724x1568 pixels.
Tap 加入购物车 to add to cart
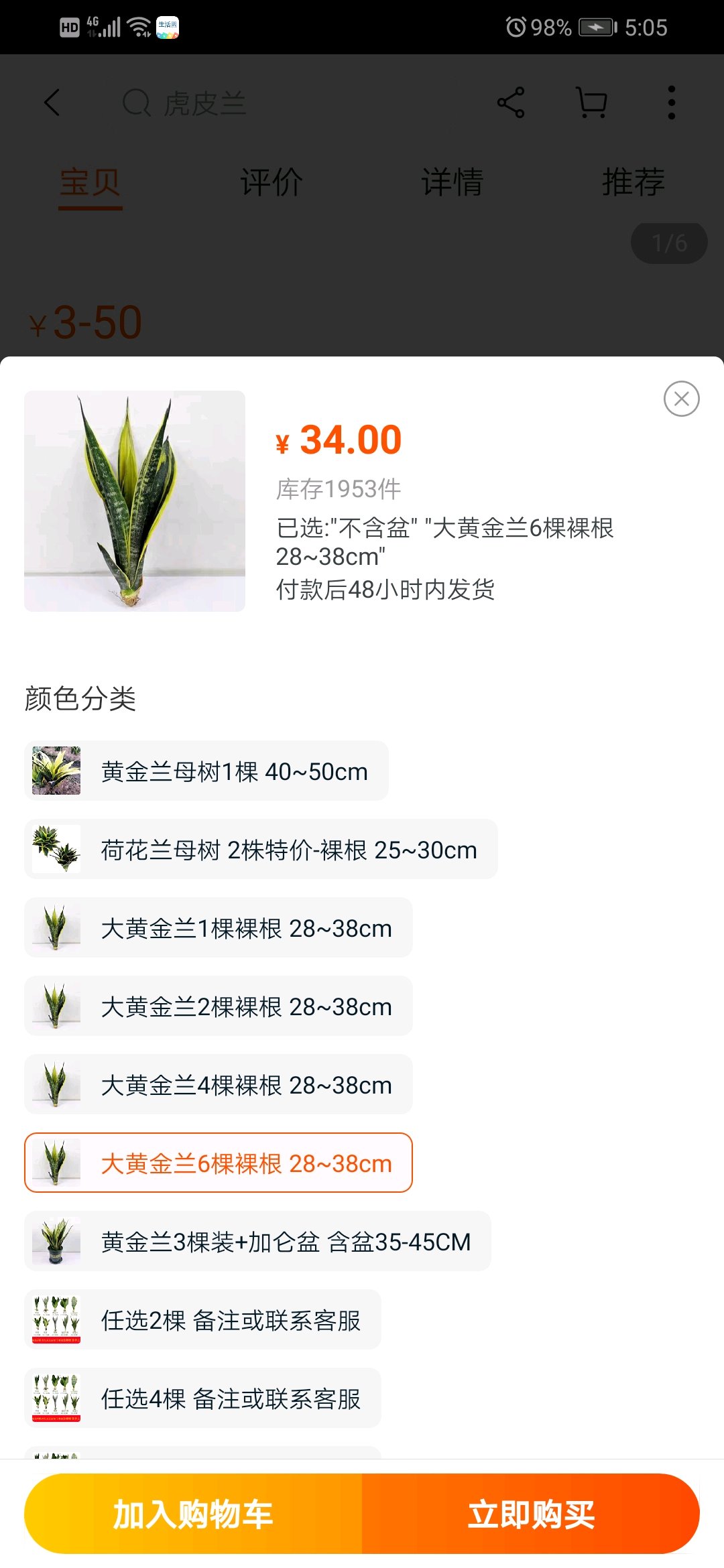pos(193,1514)
